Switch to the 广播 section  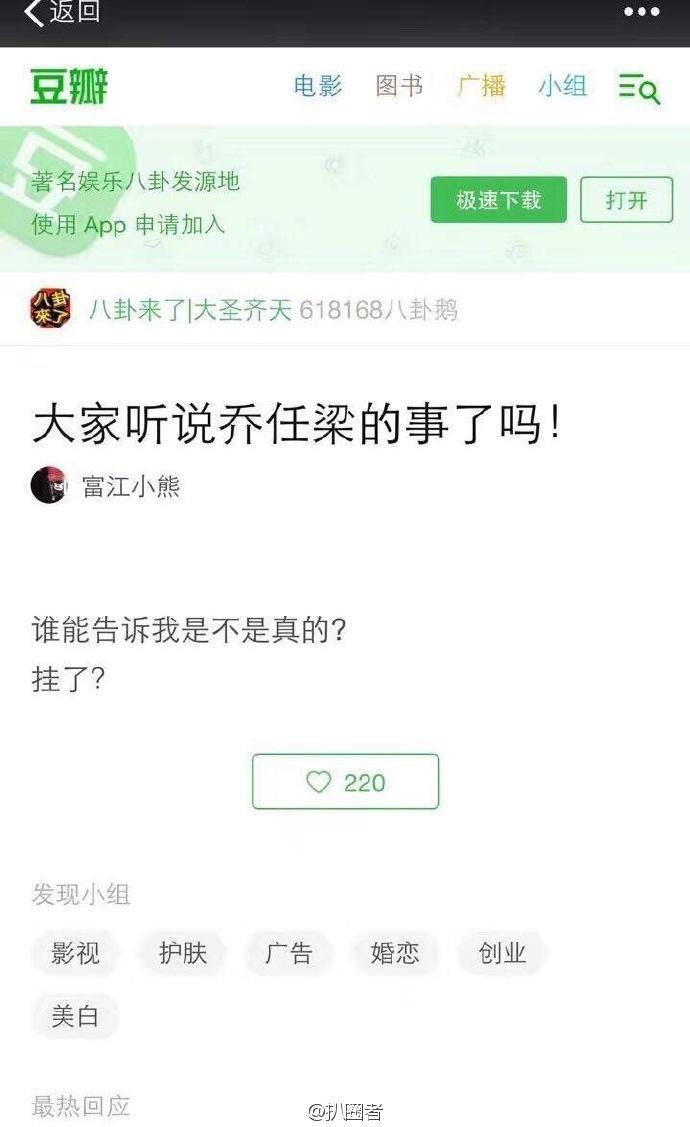(481, 86)
